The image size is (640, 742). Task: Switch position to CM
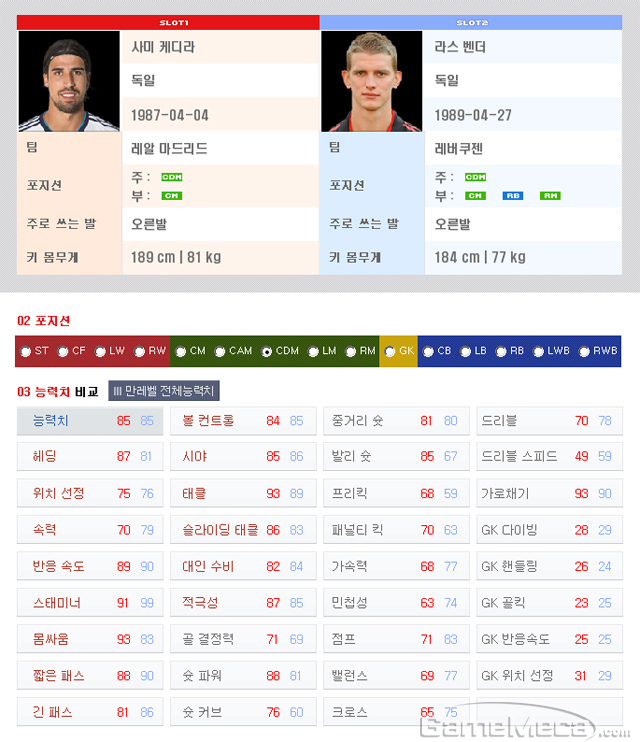182,351
